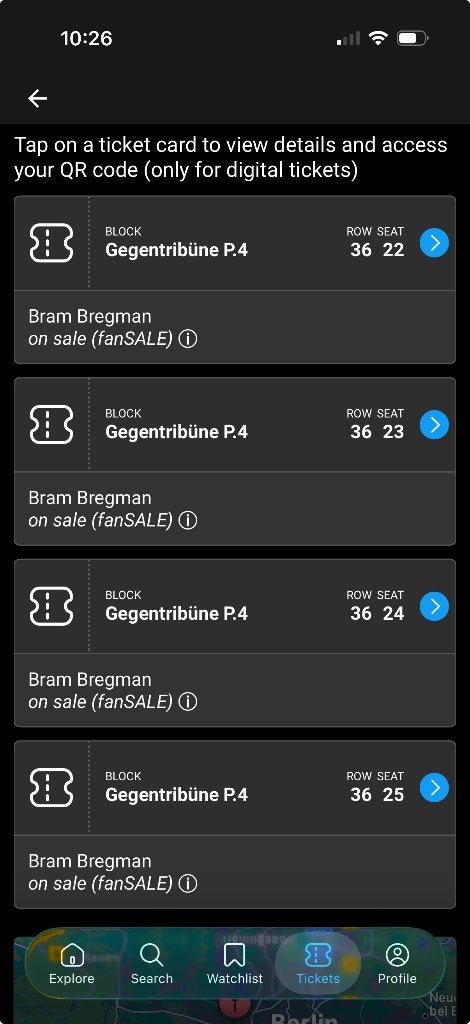
Task: Show fanSALE info for the seat 22 ticket
Action: tap(188, 340)
